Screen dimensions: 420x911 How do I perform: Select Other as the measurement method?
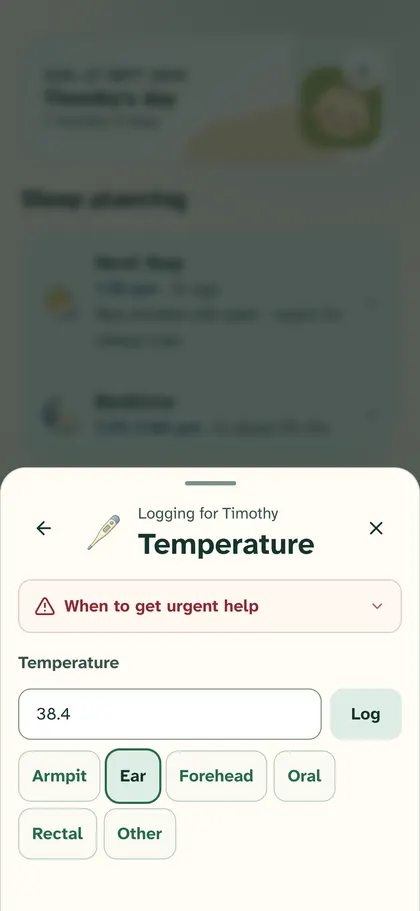[139, 834]
